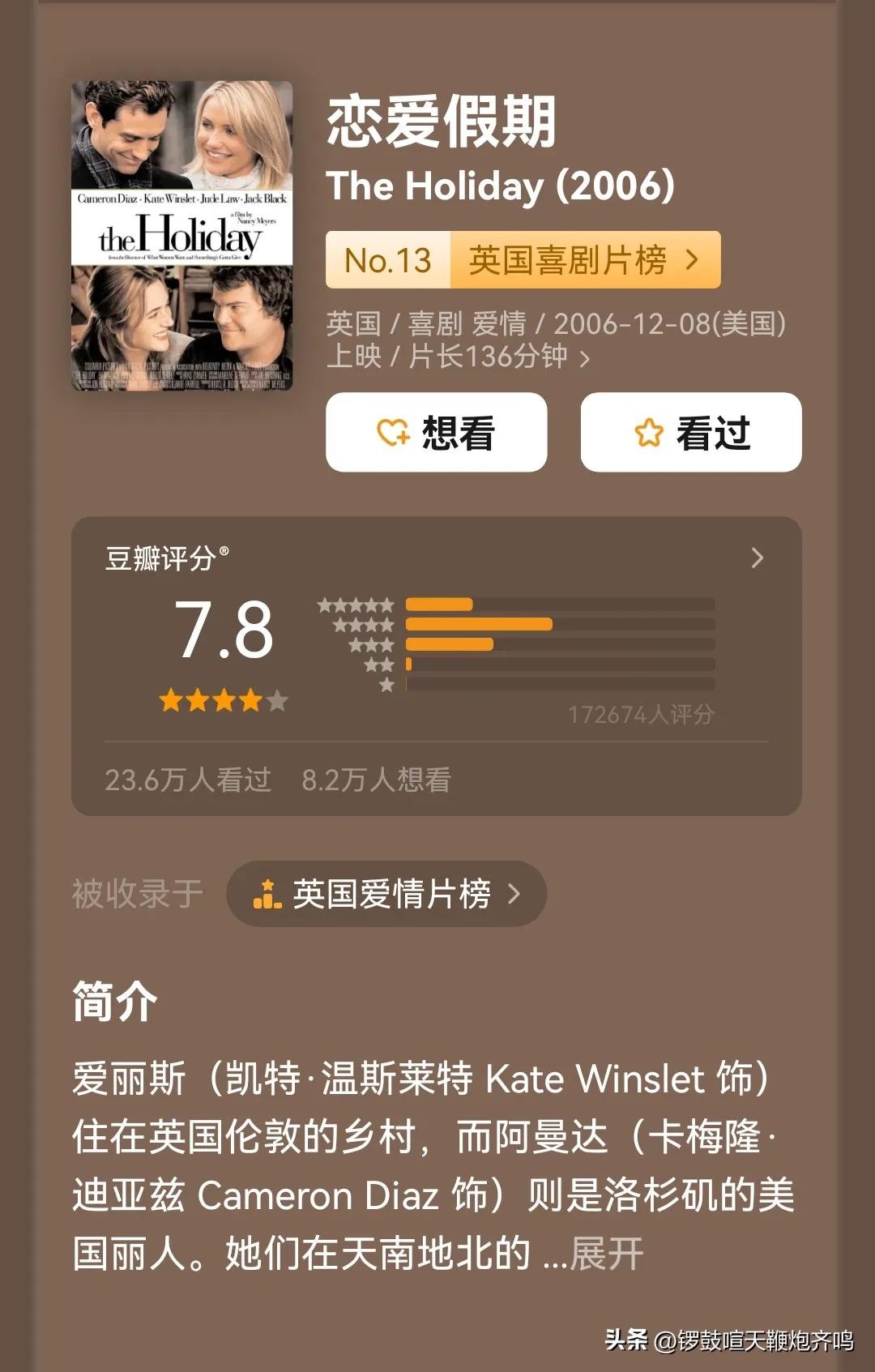The height and width of the screenshot is (1372, 875).
Task: Mark the movie as 想看
Action: [436, 433]
